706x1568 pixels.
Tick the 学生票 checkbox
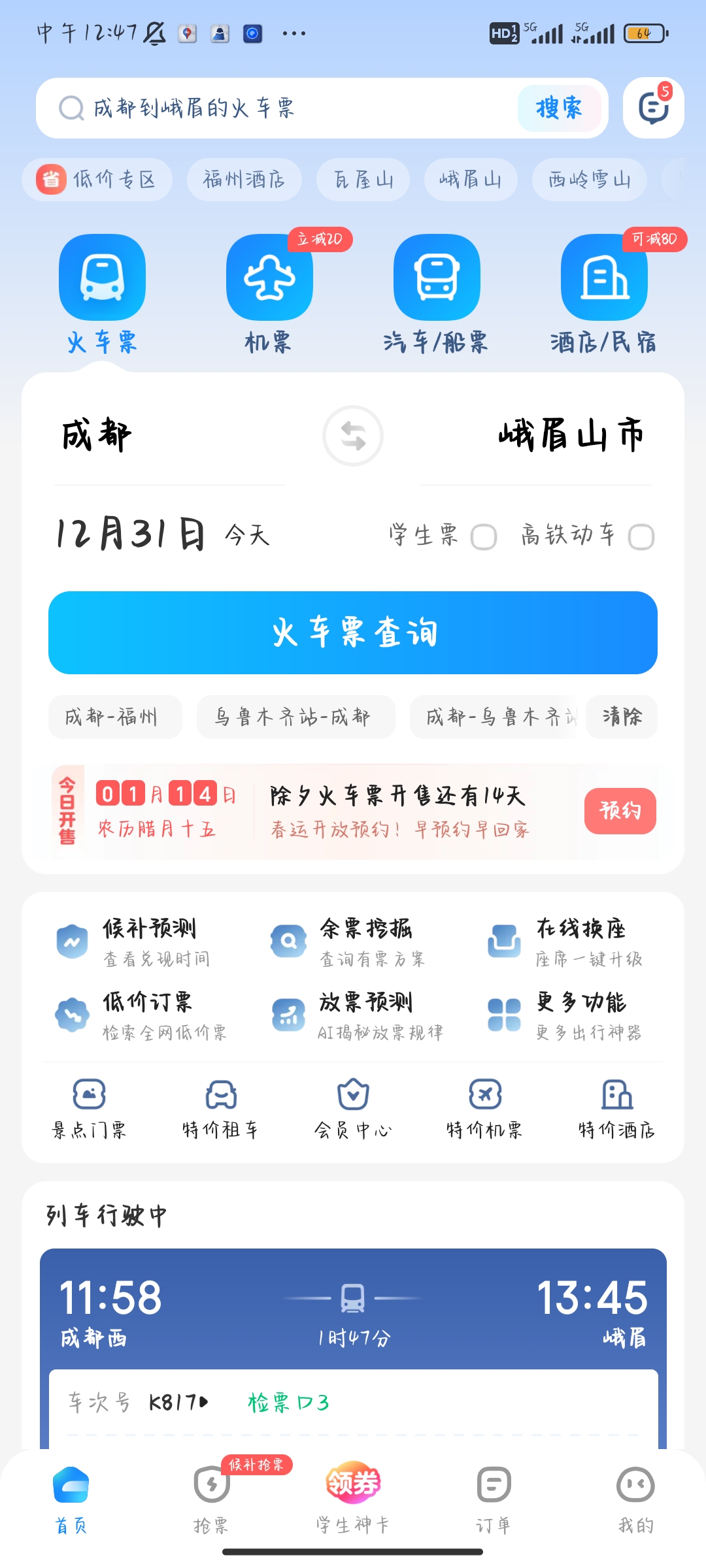(484, 537)
